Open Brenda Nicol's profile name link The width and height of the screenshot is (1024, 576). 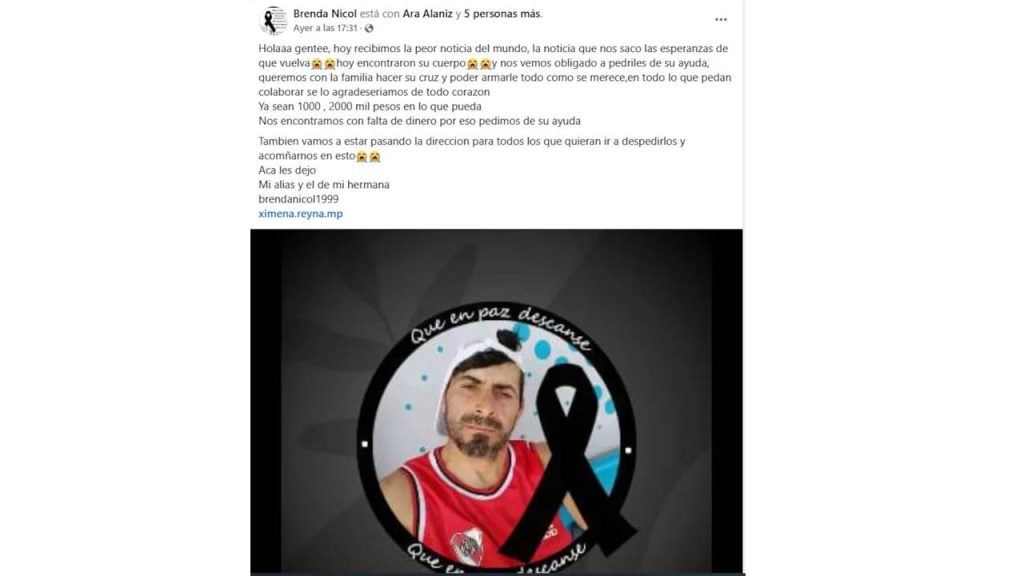(x=323, y=14)
